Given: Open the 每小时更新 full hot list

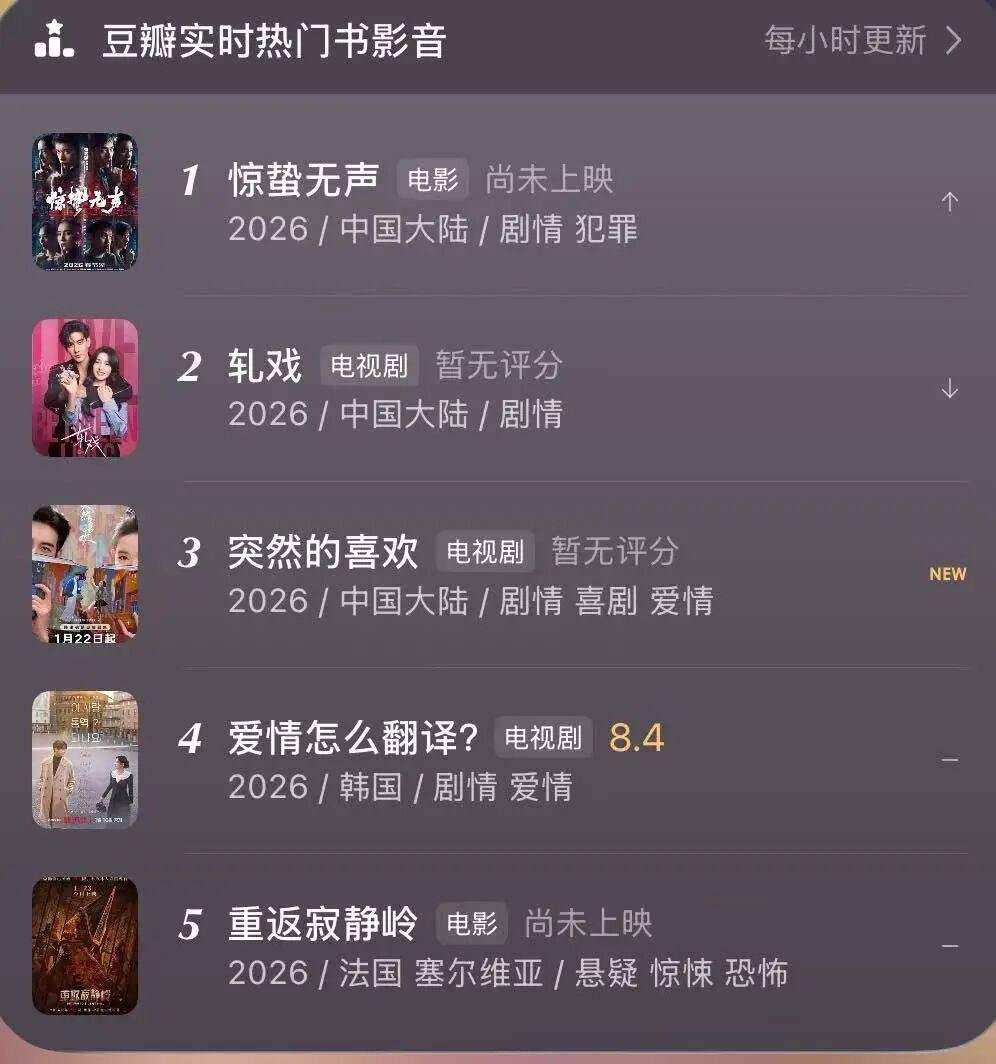Looking at the screenshot, I should (862, 41).
